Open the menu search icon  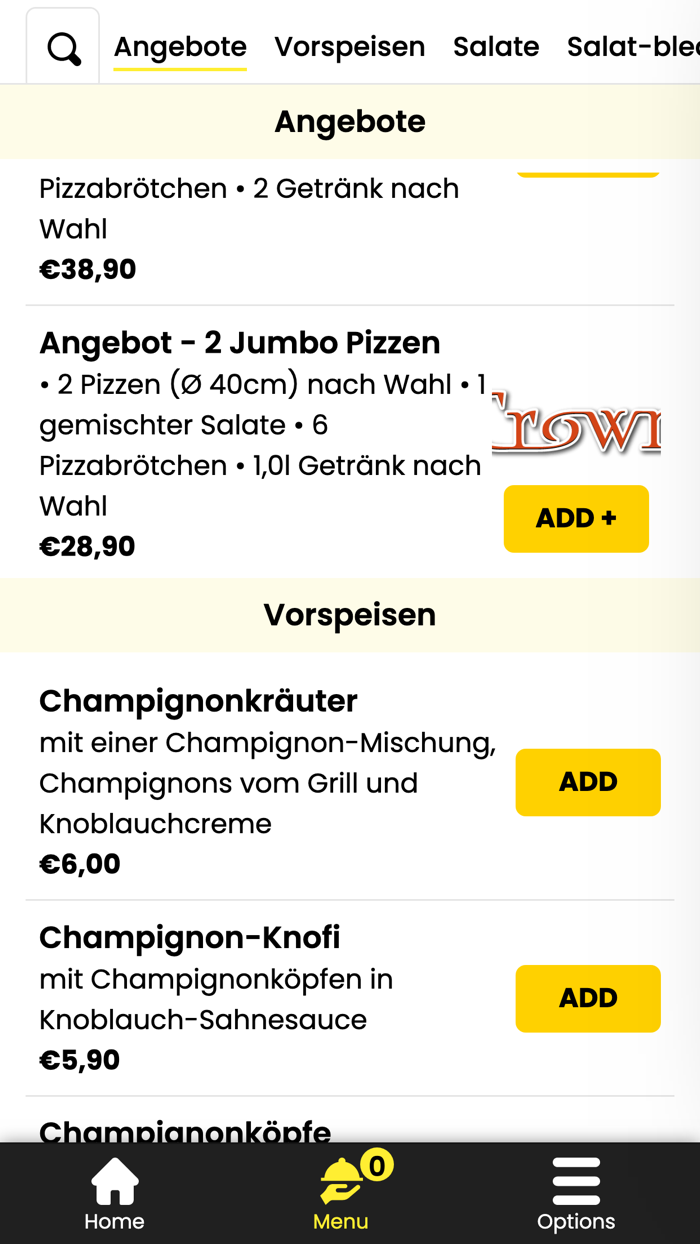tap(63, 47)
